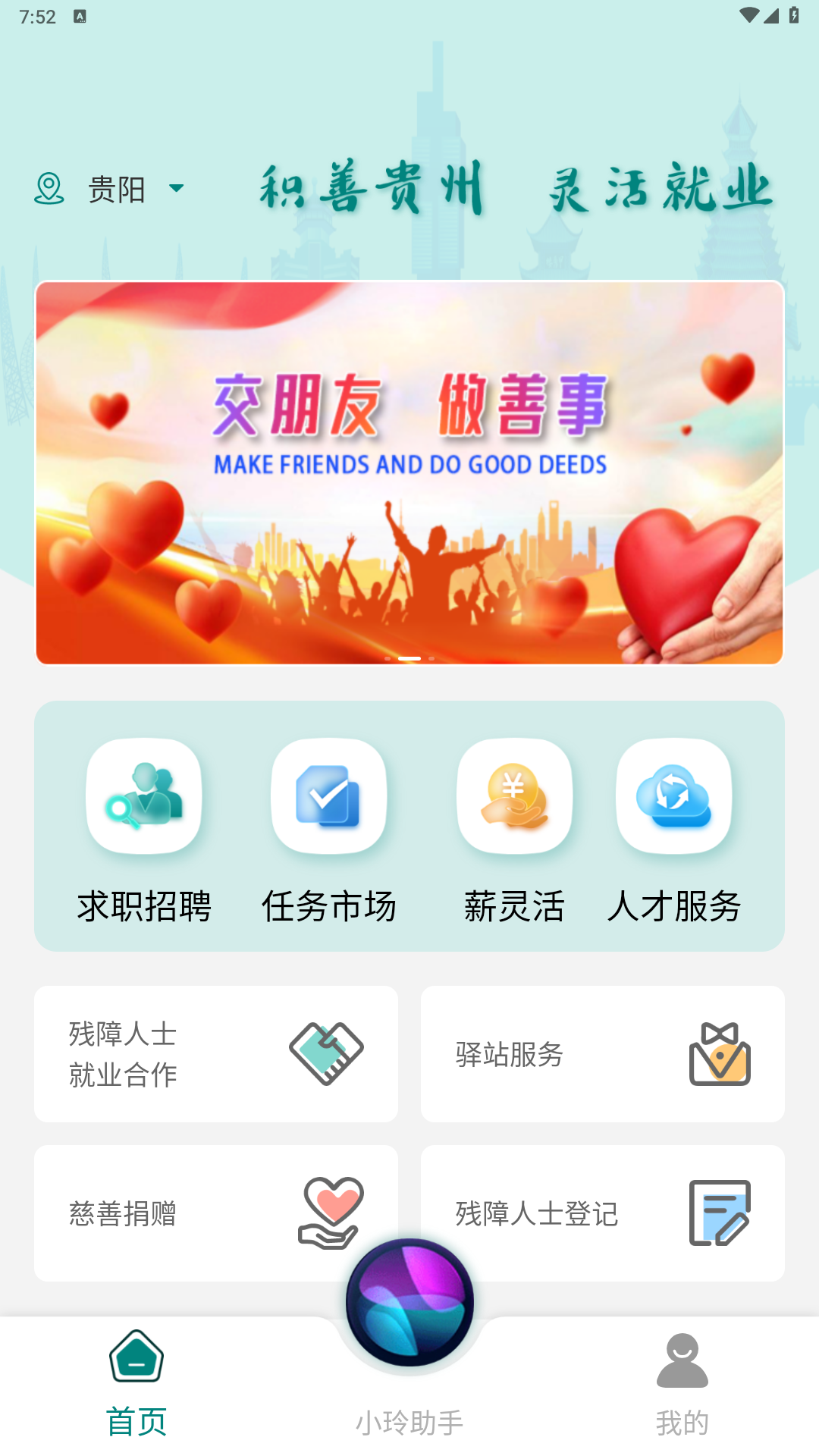Image resolution: width=819 pixels, height=1456 pixels.
Task: Switch to the 首页 tab
Action: pos(136,1384)
